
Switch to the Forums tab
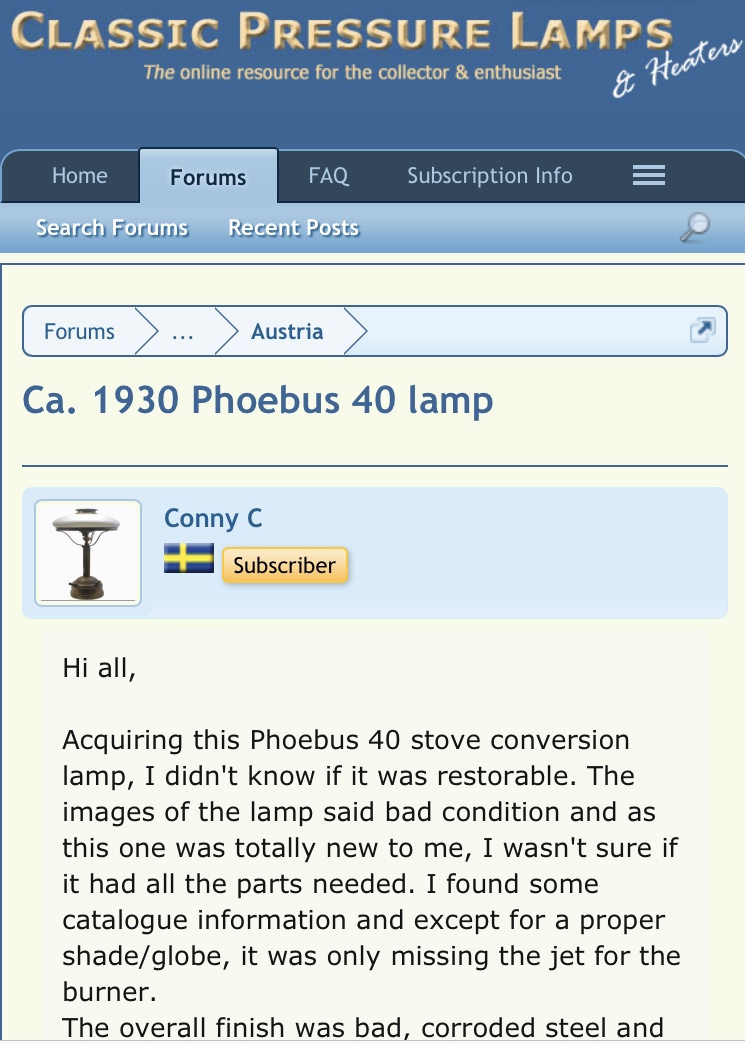tap(208, 177)
